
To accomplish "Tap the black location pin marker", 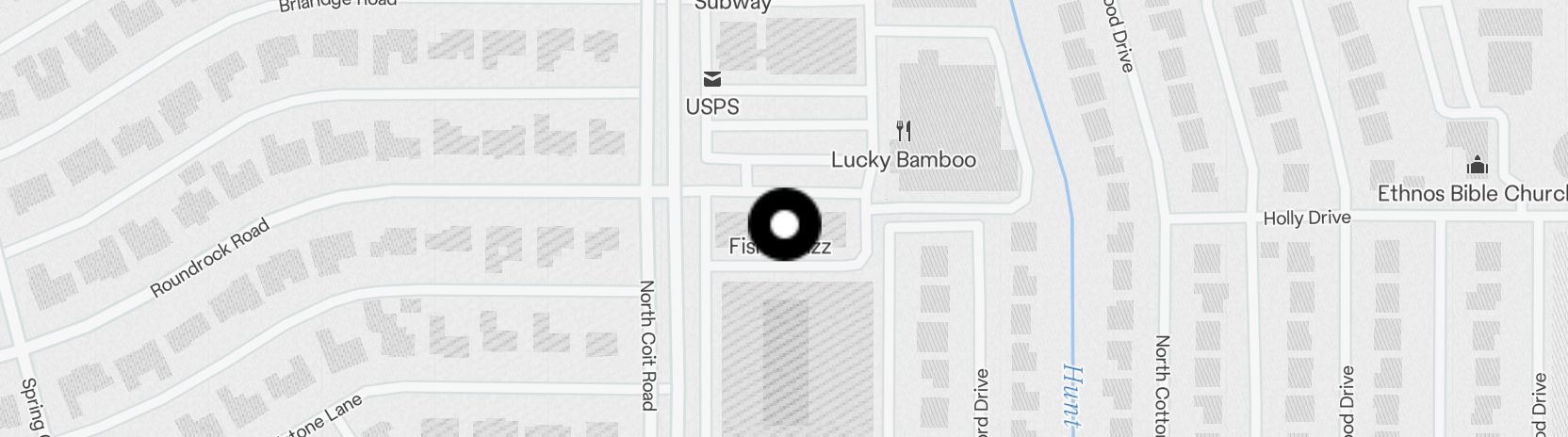I will coord(784,224).
